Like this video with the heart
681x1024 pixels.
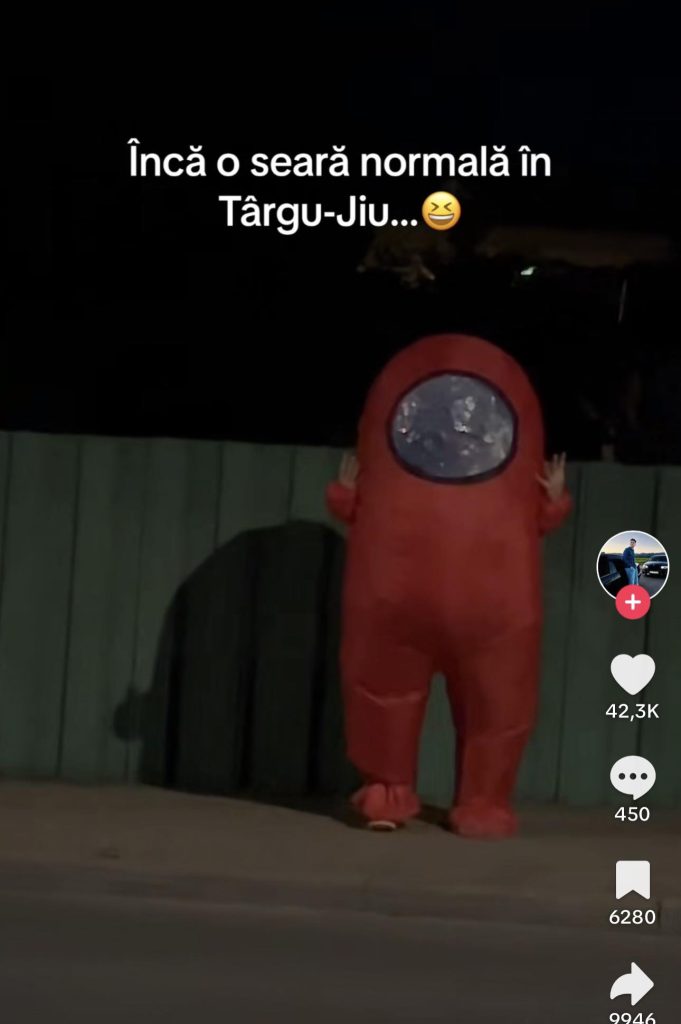(632, 675)
